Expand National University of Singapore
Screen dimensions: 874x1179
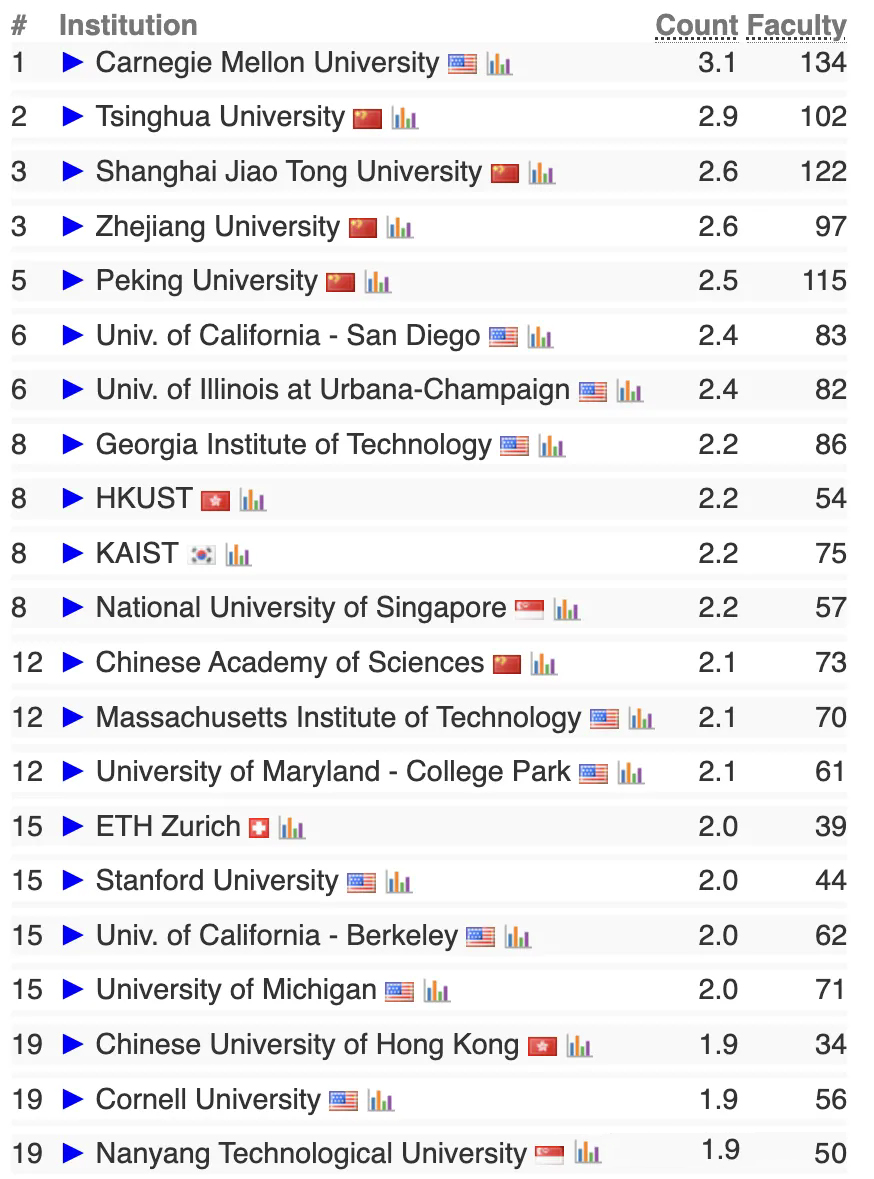tap(72, 608)
